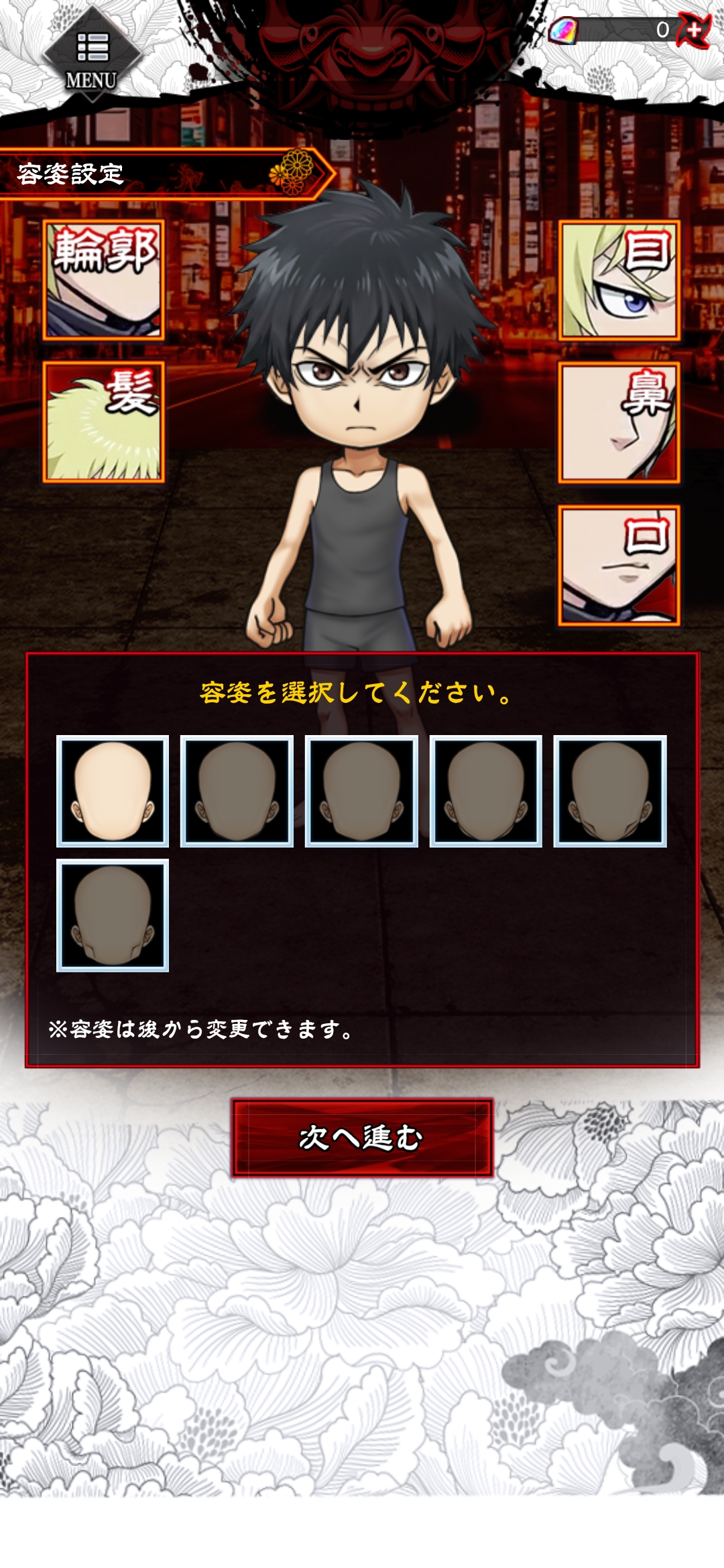Choose the third face shape option
Screen dimensions: 724x1568
(x=361, y=791)
